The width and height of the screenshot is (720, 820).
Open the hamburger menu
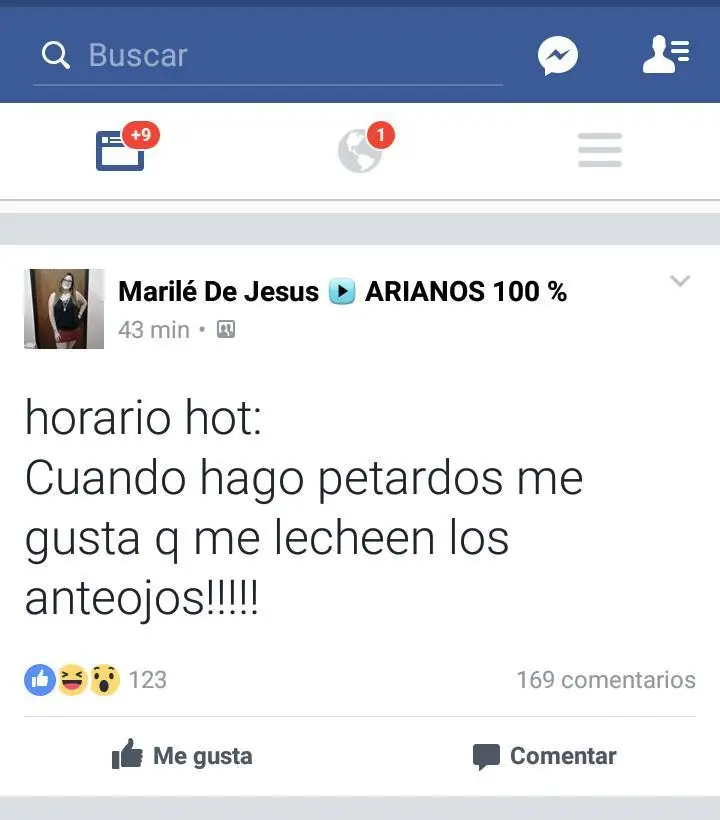coord(599,150)
